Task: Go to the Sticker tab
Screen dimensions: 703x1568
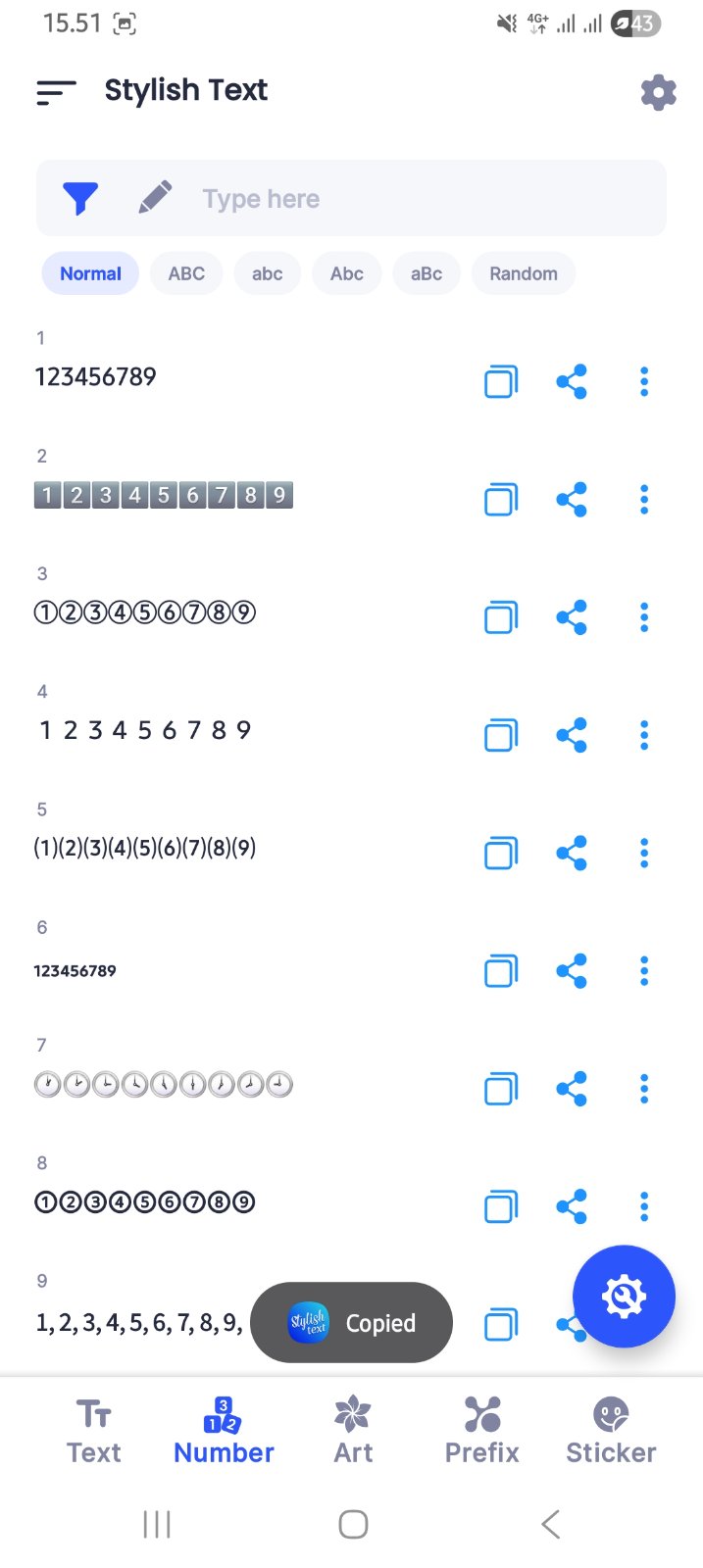Action: pos(610,1431)
